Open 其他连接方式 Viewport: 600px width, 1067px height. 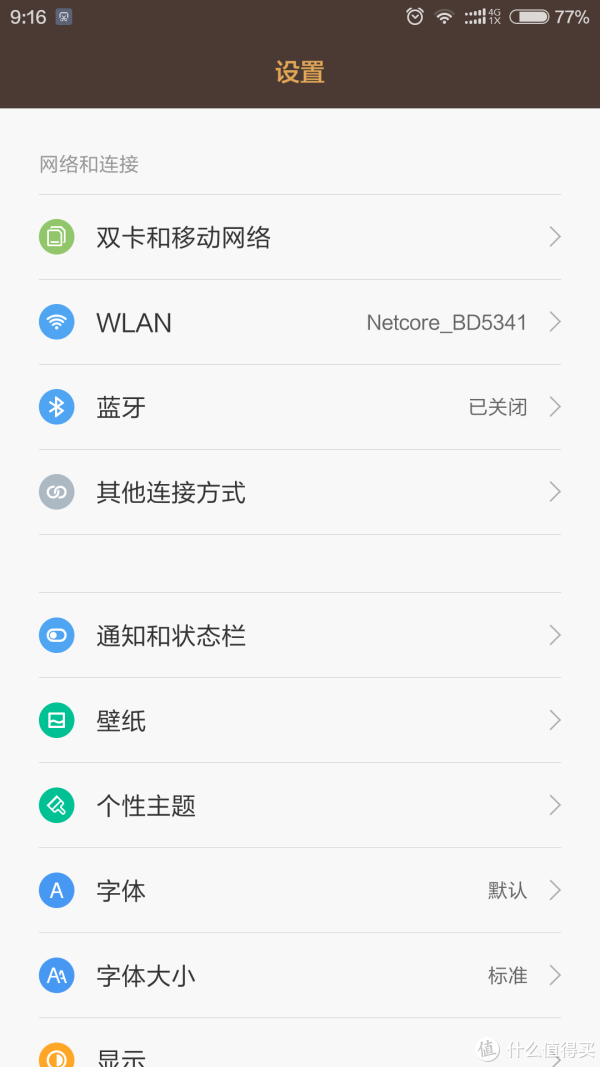click(300, 492)
